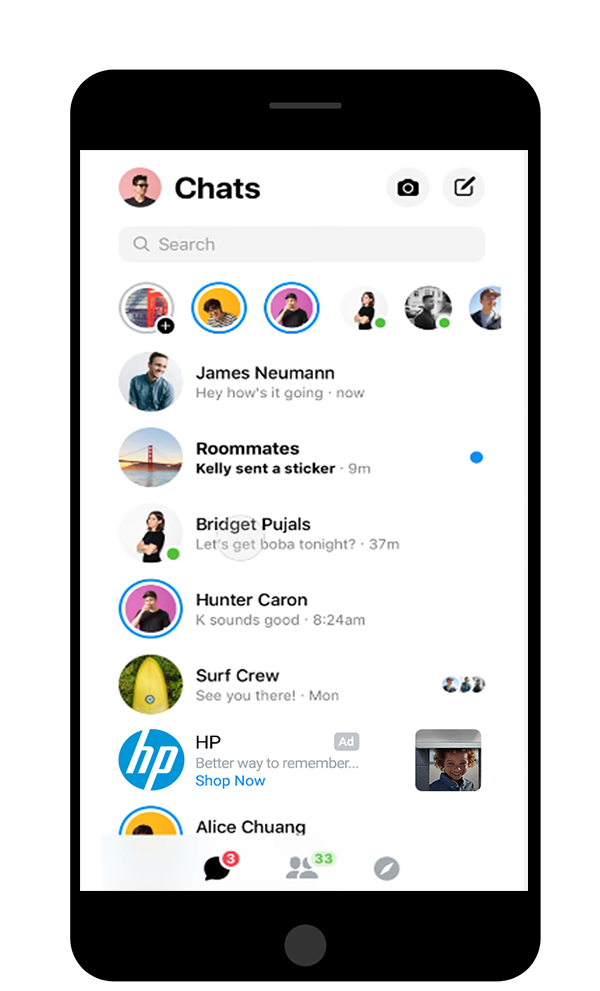Open the chat with Hunter Caron

[x=251, y=609]
